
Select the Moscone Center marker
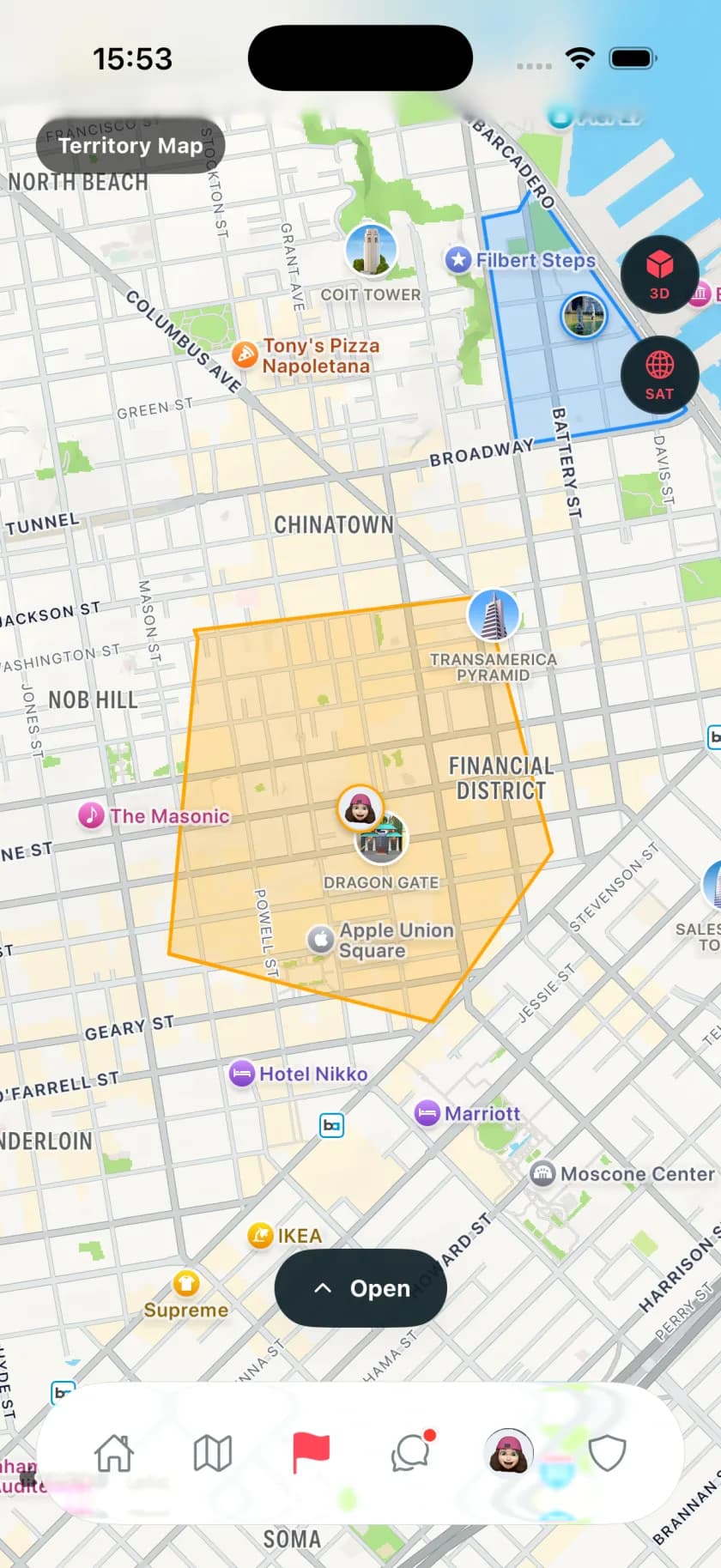click(621, 1173)
